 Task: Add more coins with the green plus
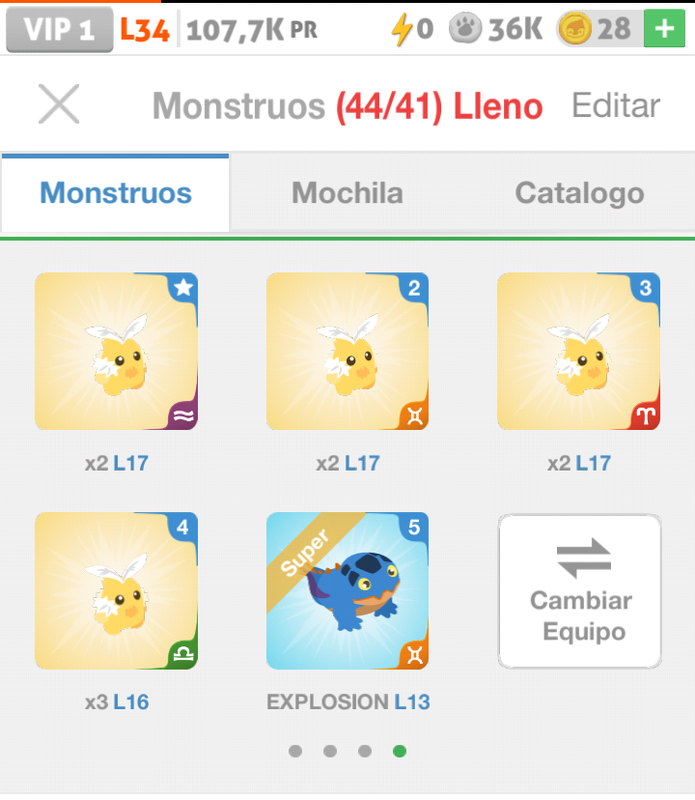click(662, 29)
